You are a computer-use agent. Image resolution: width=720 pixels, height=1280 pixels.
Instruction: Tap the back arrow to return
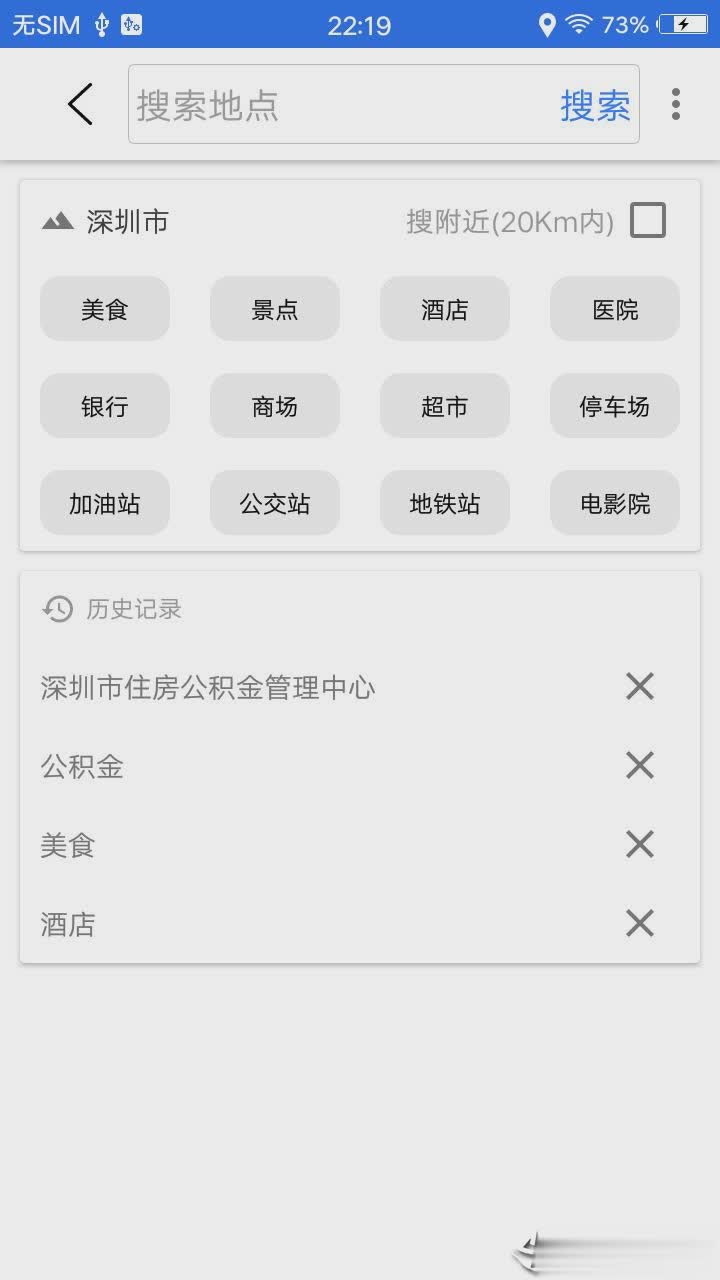80,104
